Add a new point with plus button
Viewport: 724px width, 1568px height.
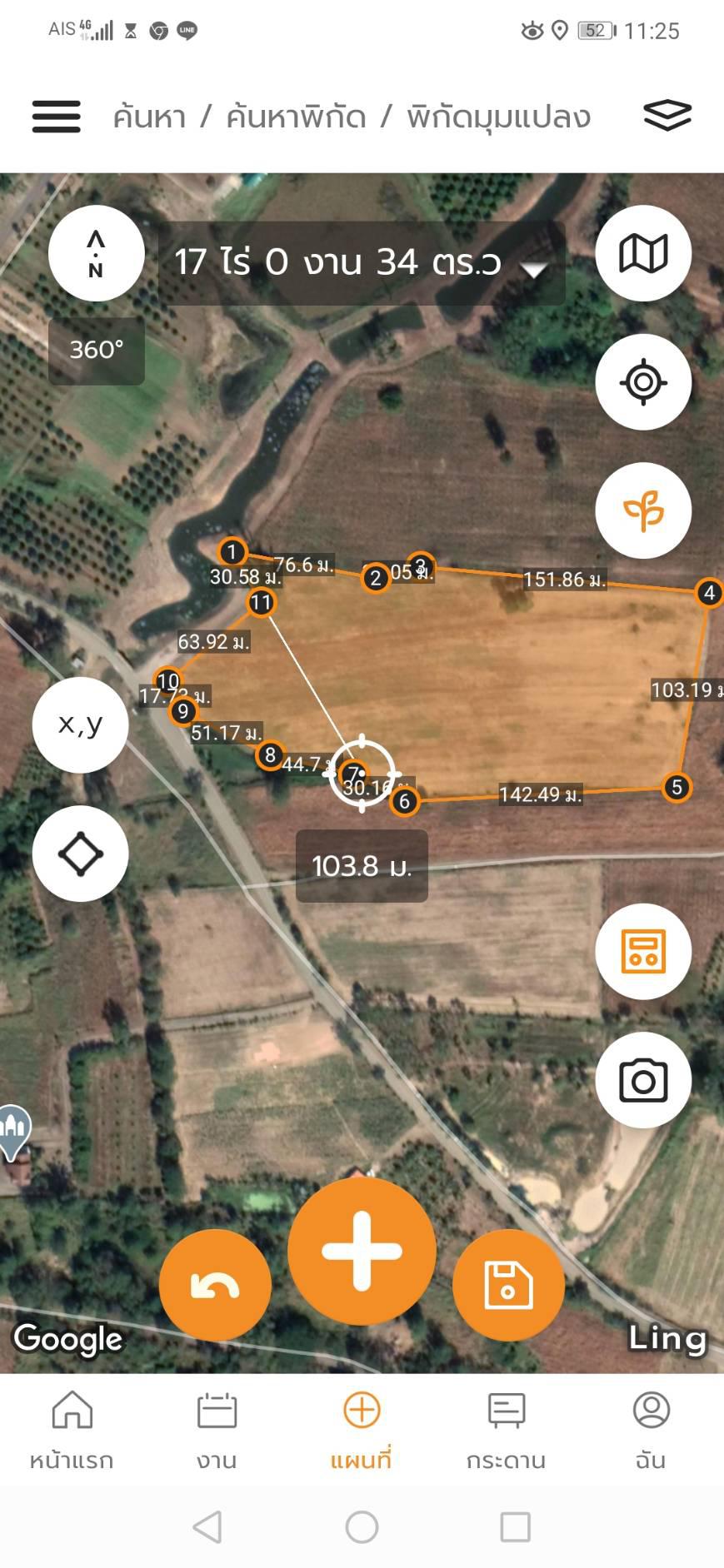point(362,1251)
